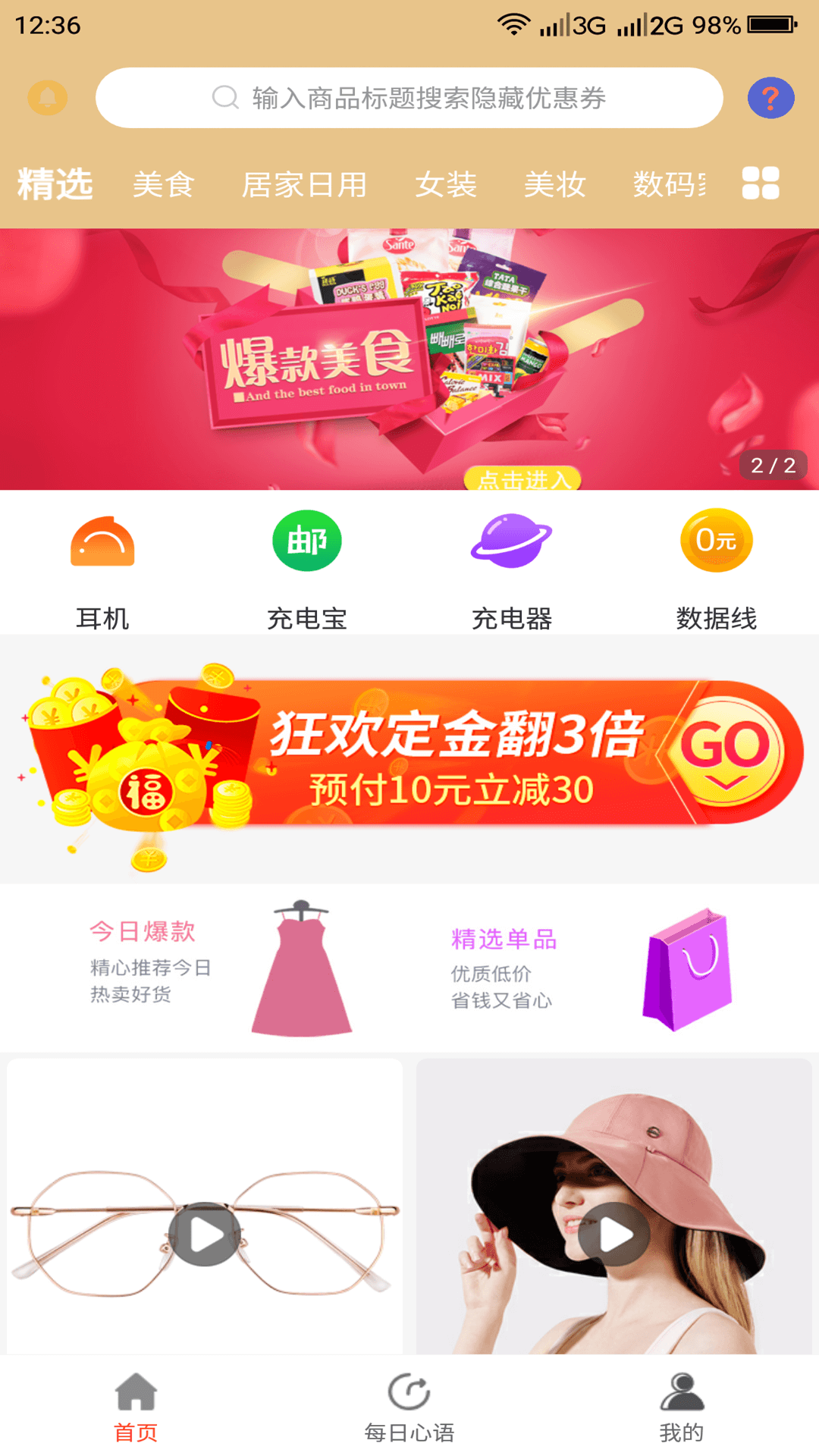
Task: Switch to the 美食 category tab
Action: point(163,184)
